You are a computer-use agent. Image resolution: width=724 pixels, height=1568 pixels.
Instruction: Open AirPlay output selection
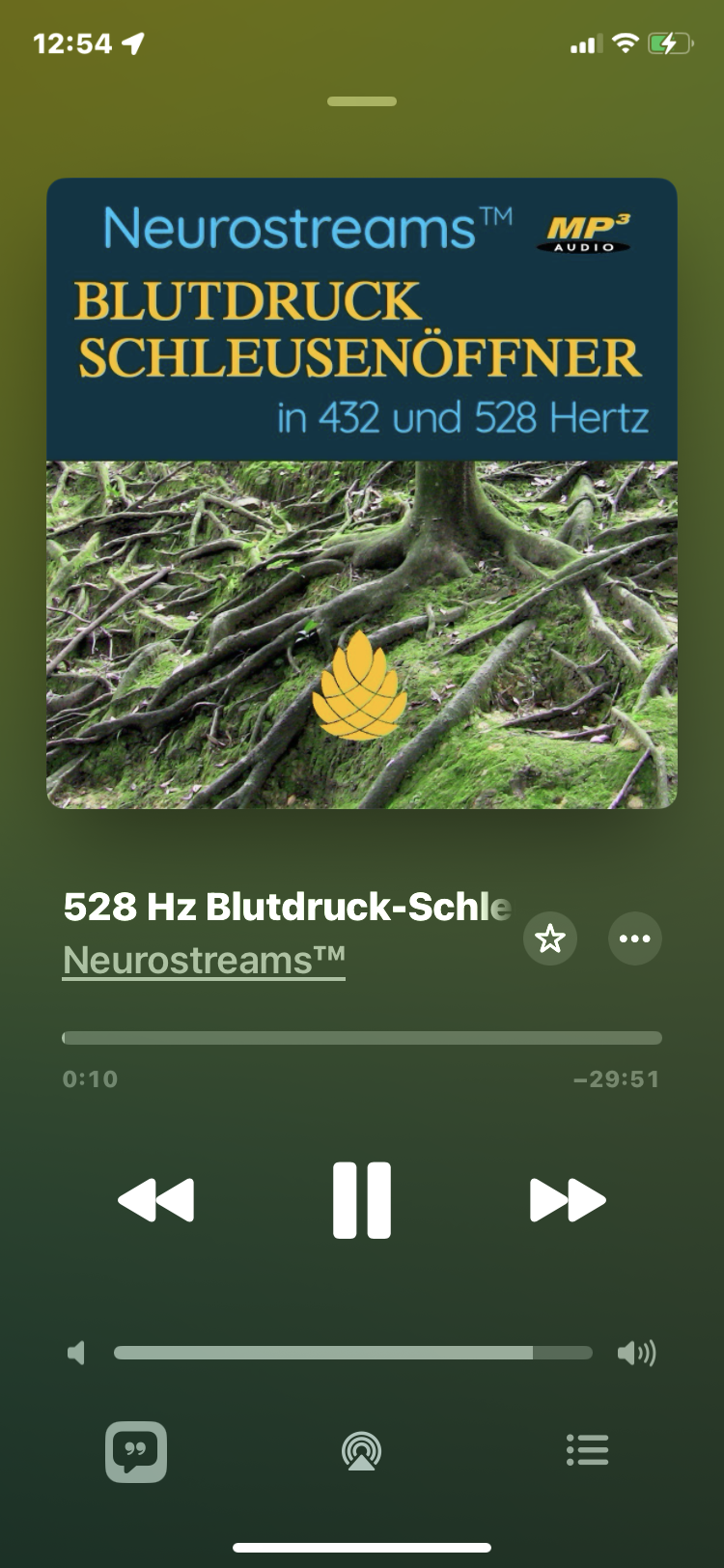coord(362,1451)
